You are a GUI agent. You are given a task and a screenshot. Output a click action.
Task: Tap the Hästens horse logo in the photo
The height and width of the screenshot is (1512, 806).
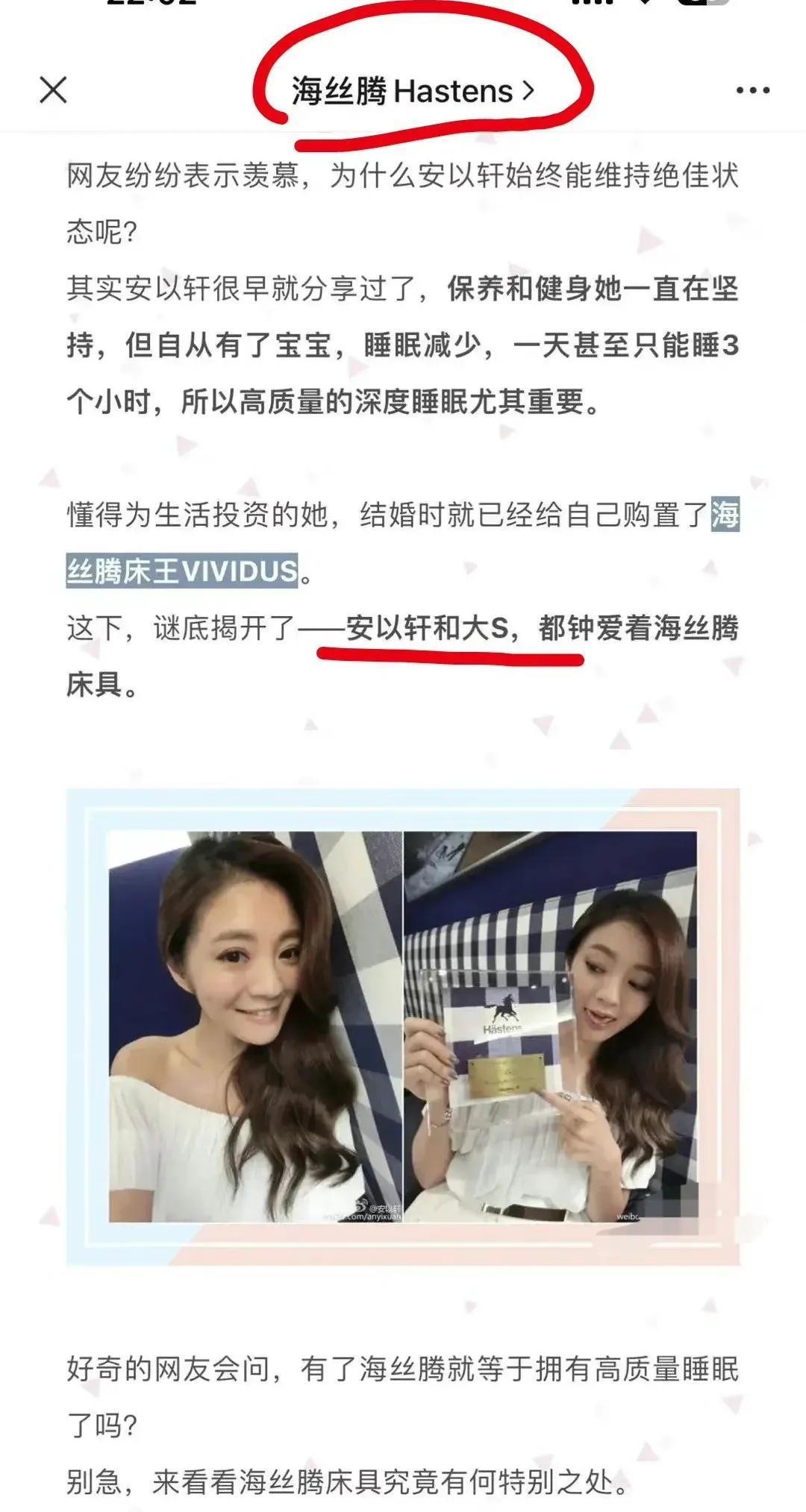pyautogui.click(x=502, y=1008)
